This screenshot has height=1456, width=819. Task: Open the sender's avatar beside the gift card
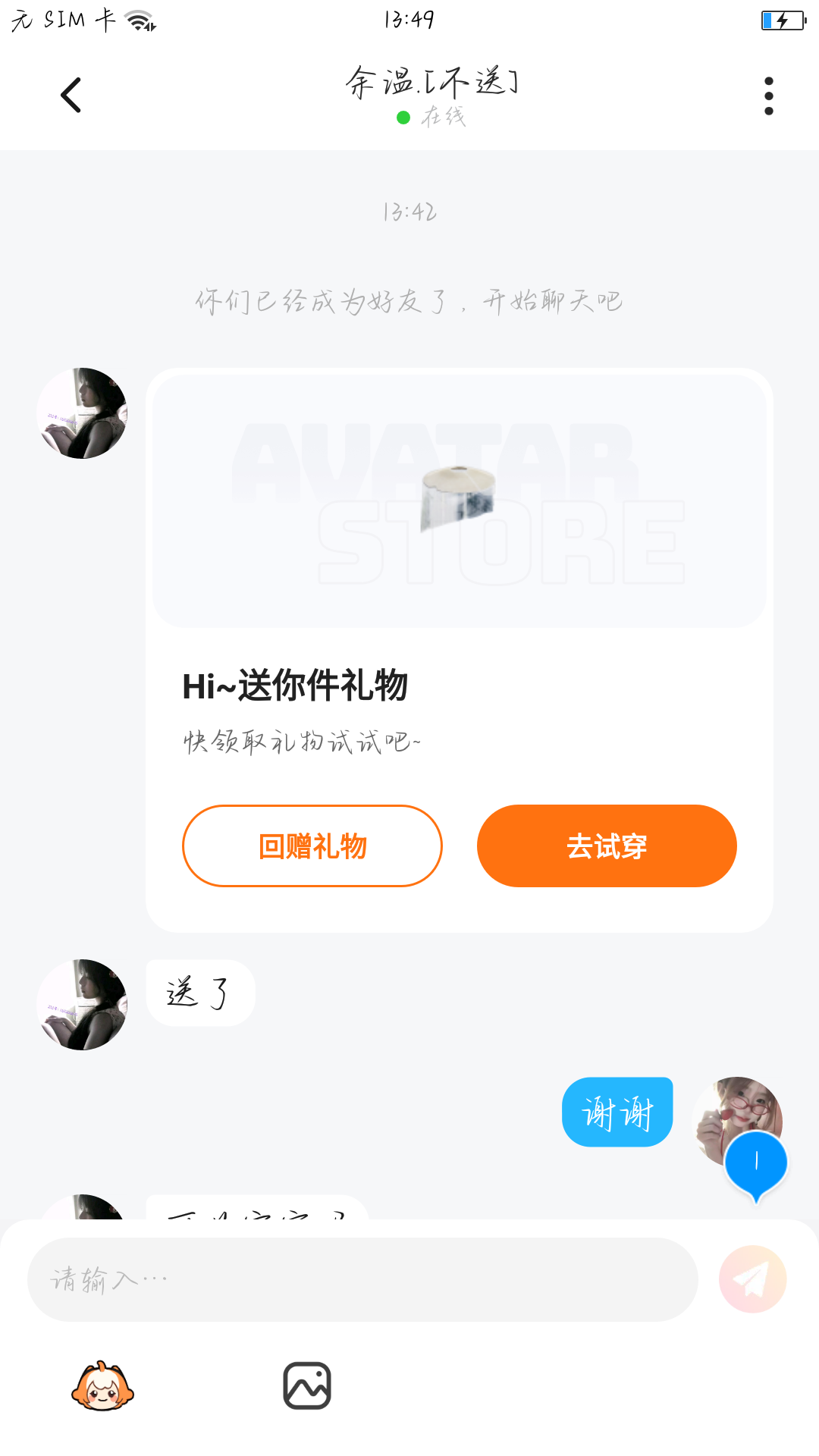point(82,413)
